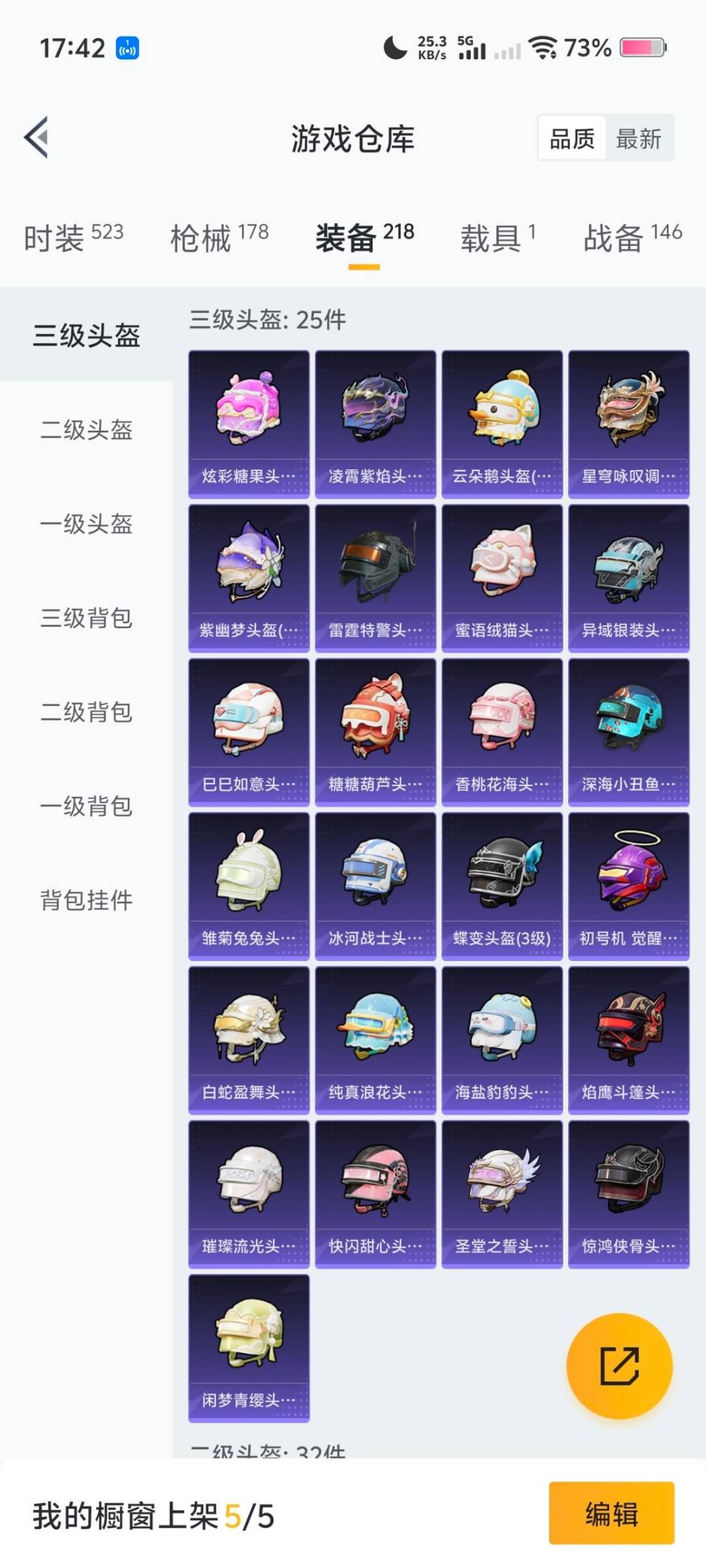Toggle the notification badge icon in status bar

126,47
